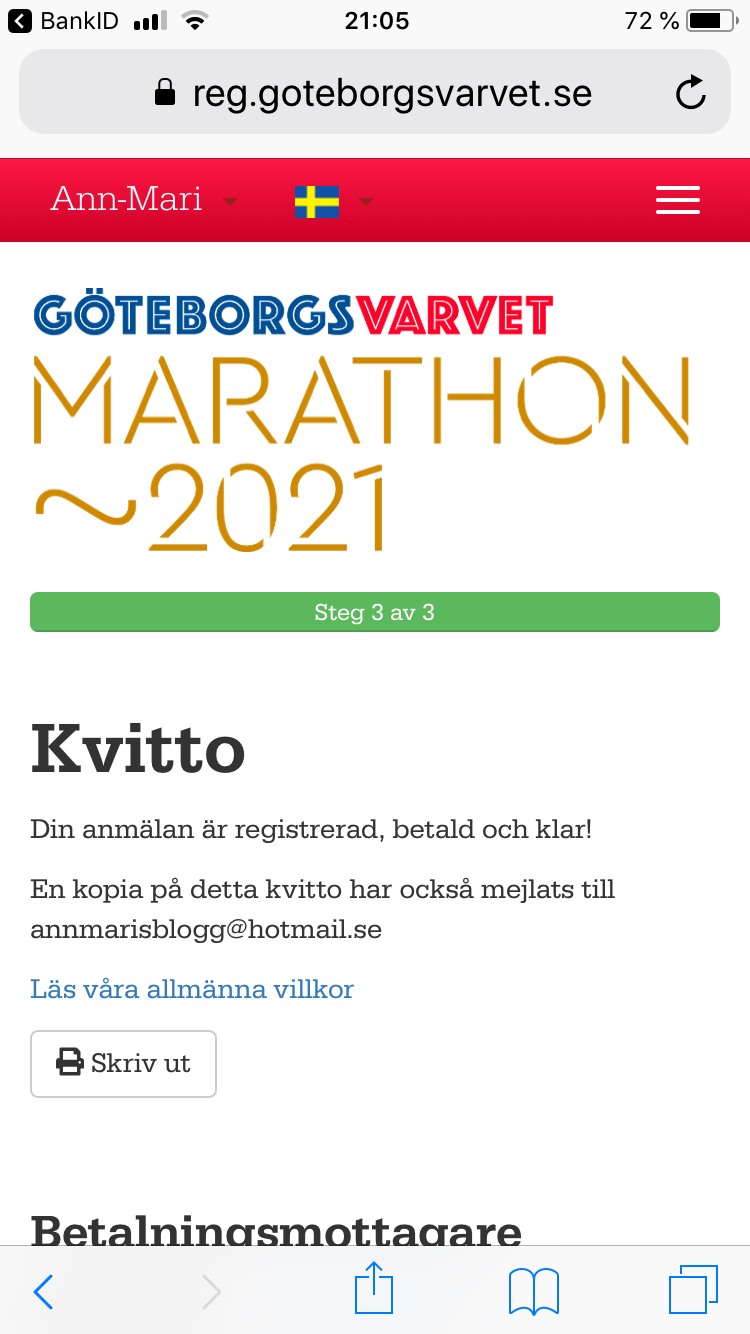Go back to the previous page

tap(43, 1291)
